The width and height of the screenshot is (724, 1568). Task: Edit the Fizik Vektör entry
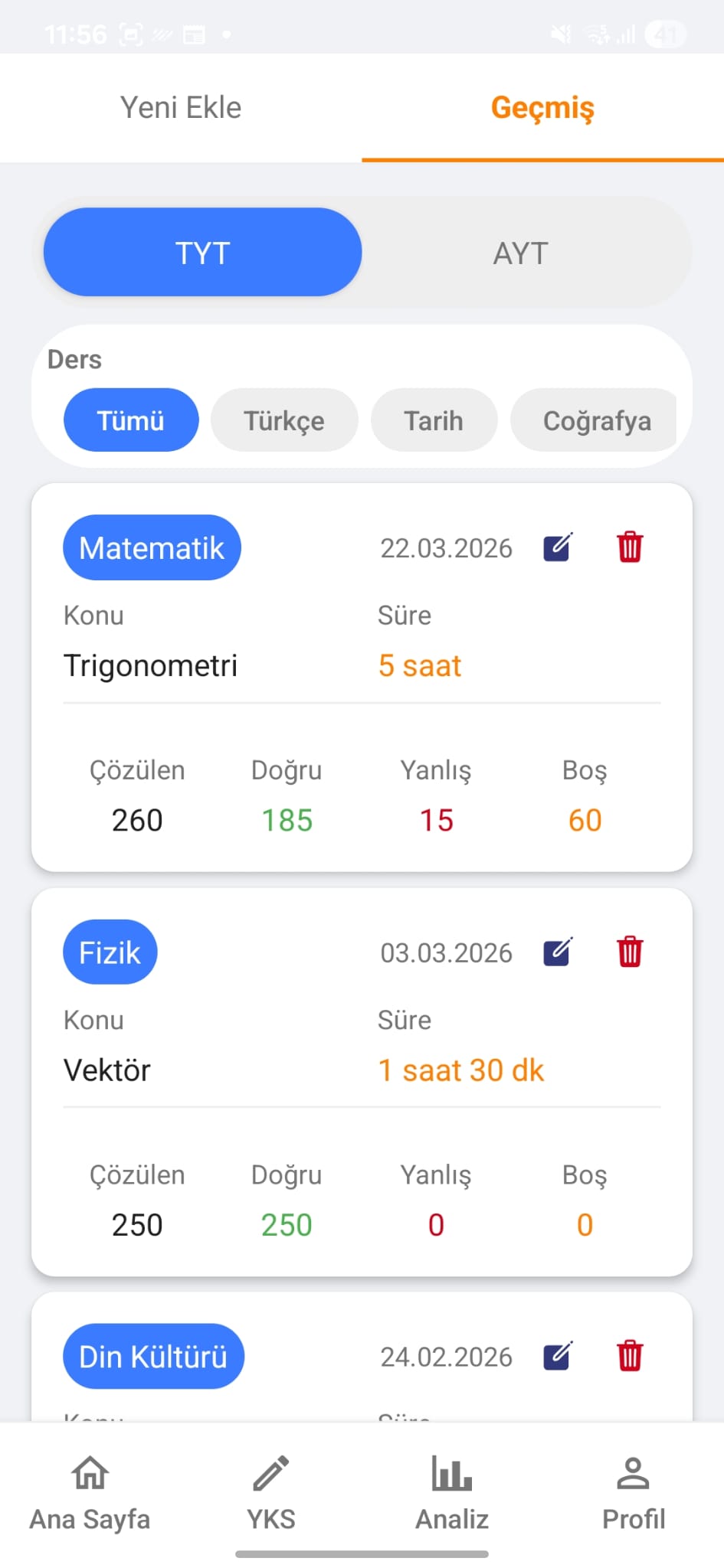click(x=556, y=952)
